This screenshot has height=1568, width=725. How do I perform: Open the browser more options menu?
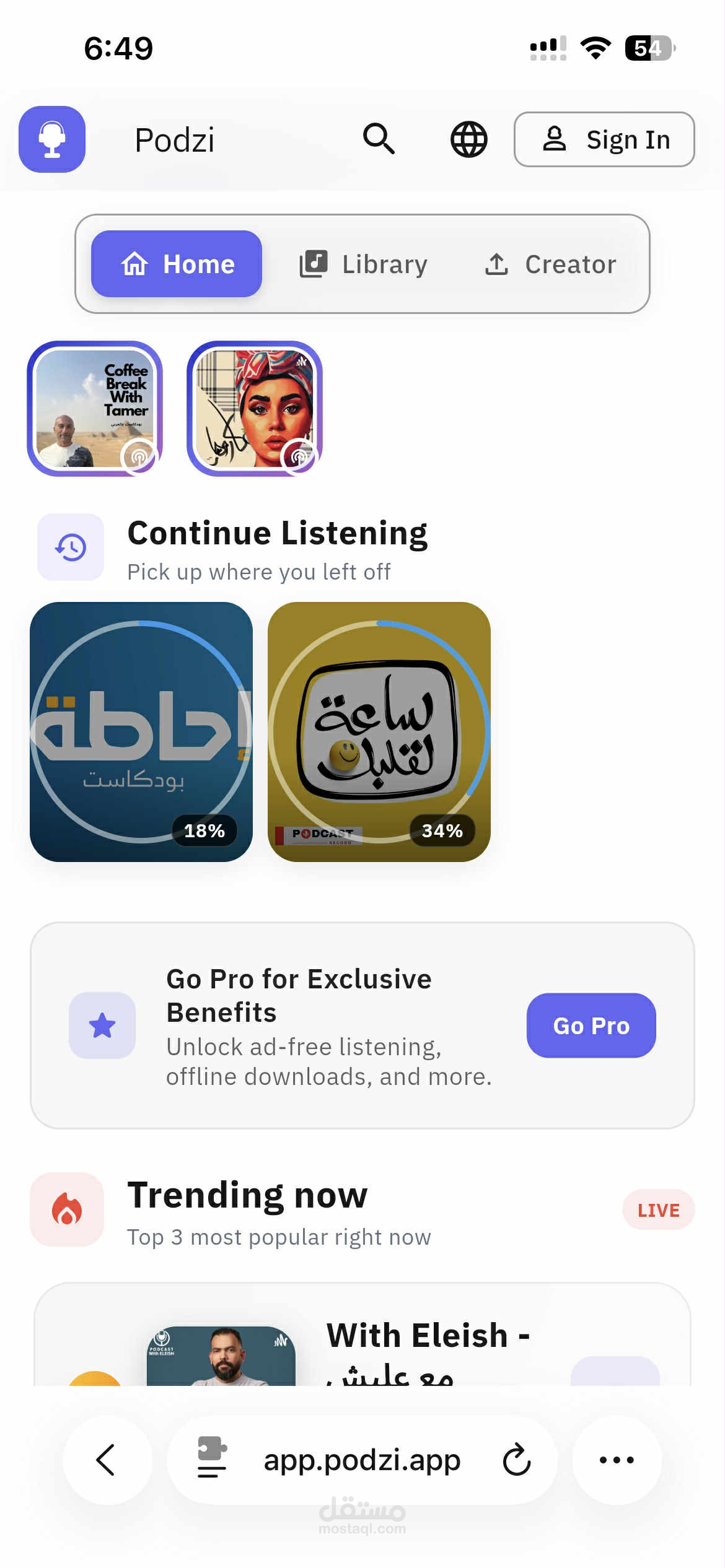point(617,1460)
